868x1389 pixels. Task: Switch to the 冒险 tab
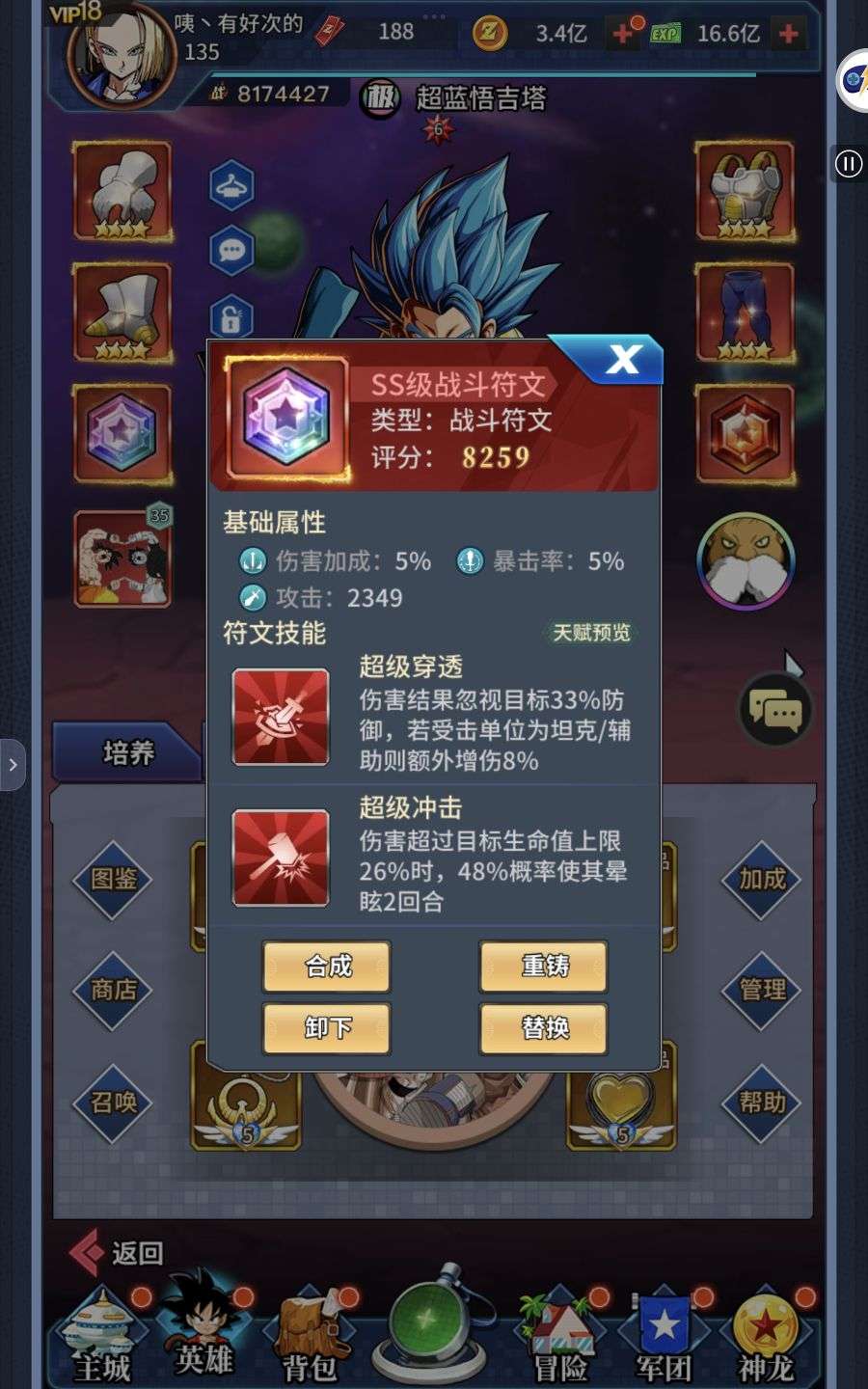(x=560, y=1336)
